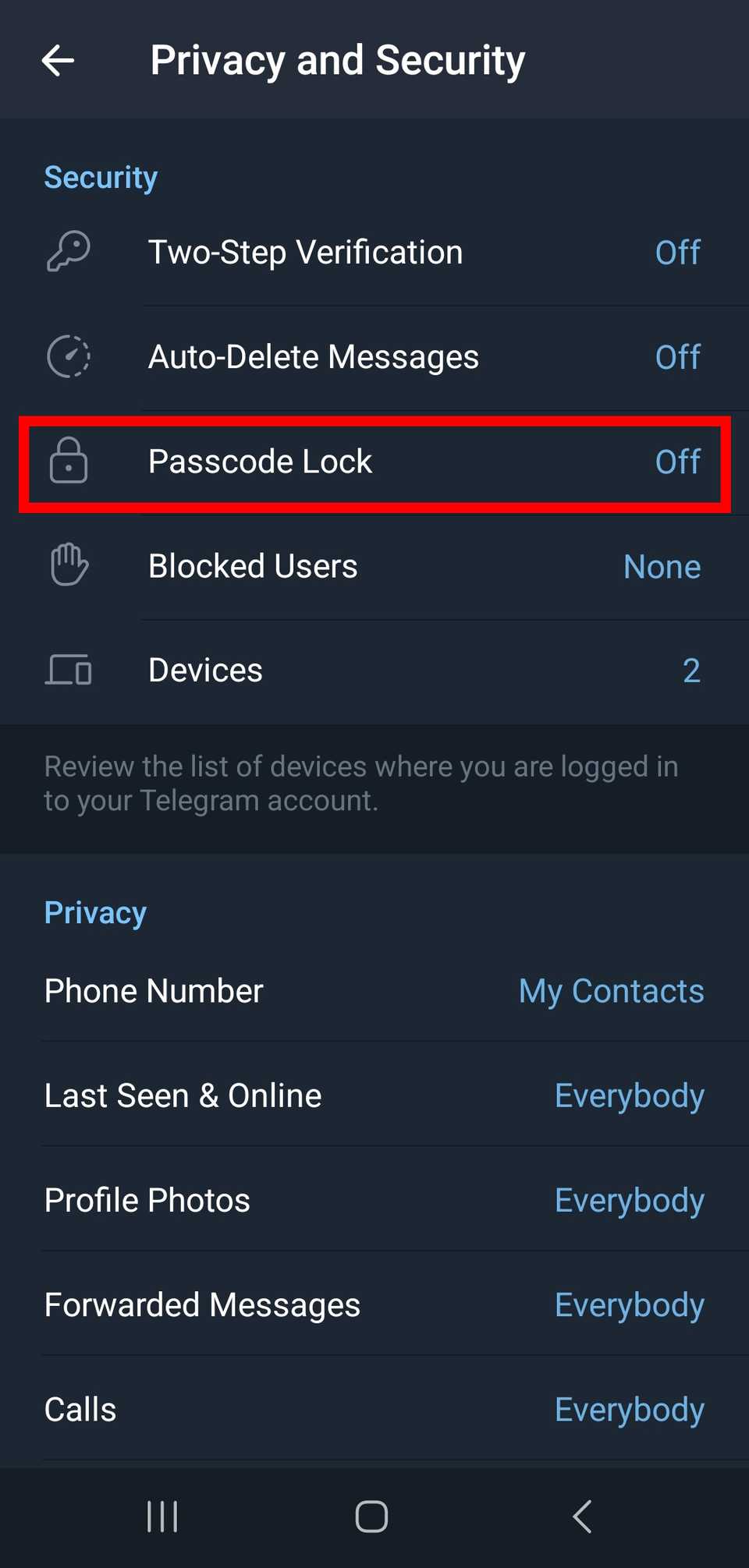Image resolution: width=749 pixels, height=1568 pixels.
Task: Change Phone Number privacy
Action: [374, 991]
